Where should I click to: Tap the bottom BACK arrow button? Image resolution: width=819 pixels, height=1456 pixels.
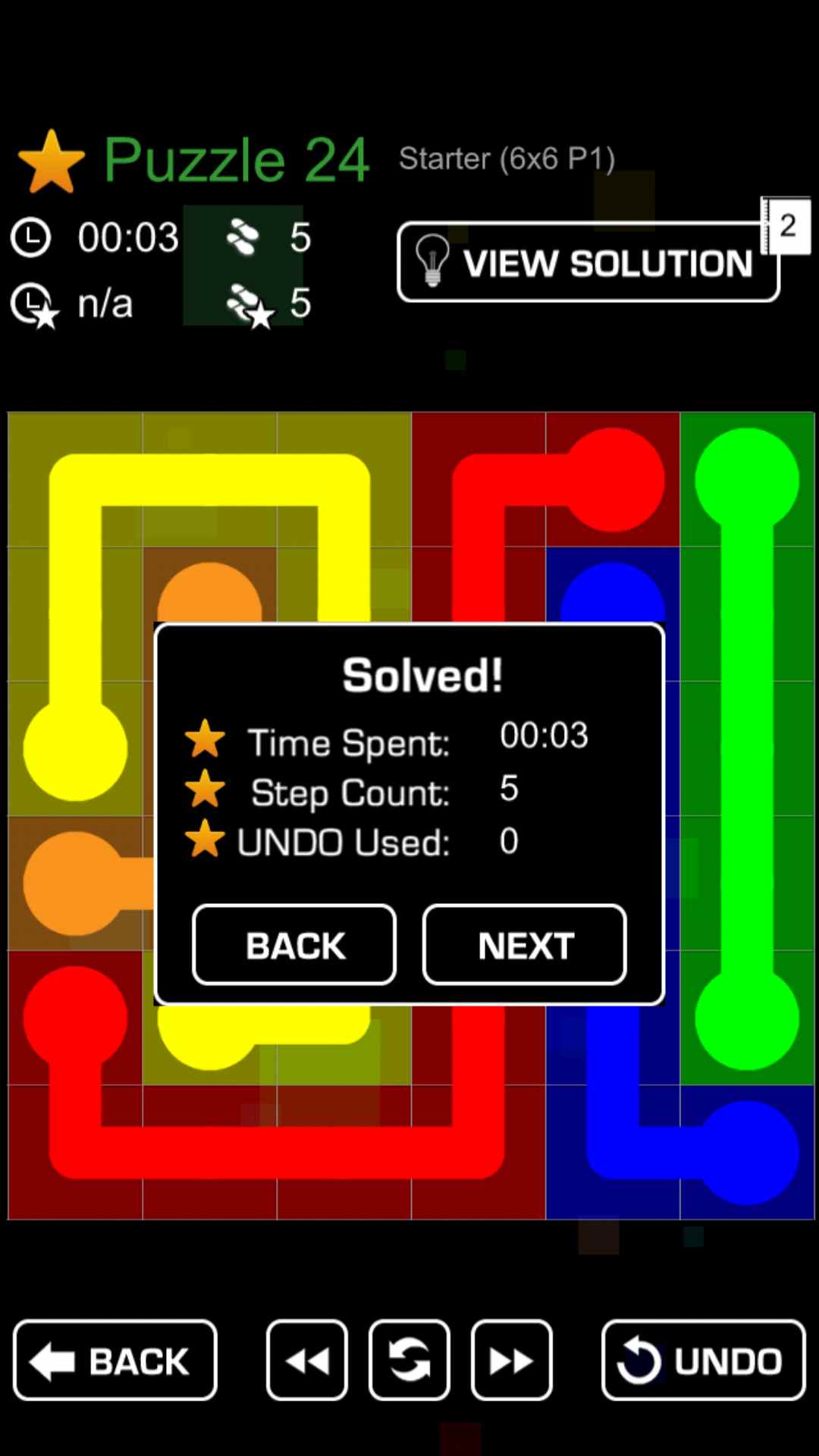(115, 1360)
